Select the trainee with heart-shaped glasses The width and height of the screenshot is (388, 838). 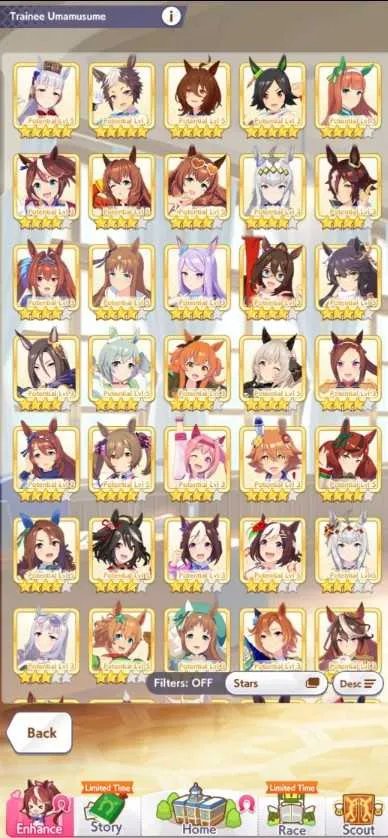(197, 186)
